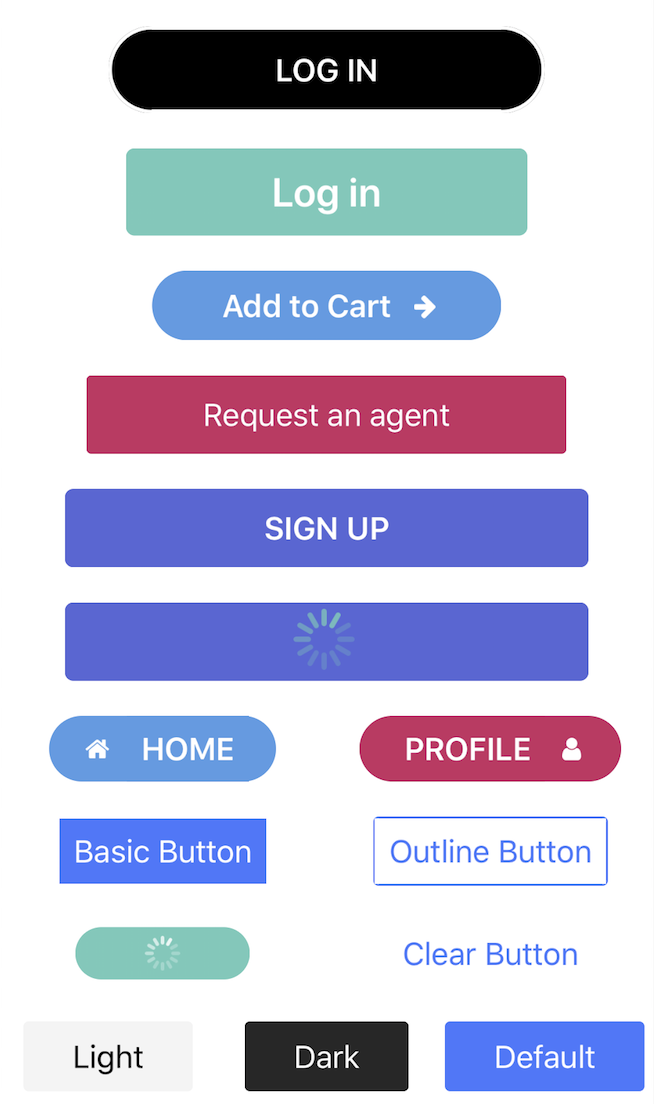Select Add to Cart
The image size is (654, 1104).
(x=326, y=306)
